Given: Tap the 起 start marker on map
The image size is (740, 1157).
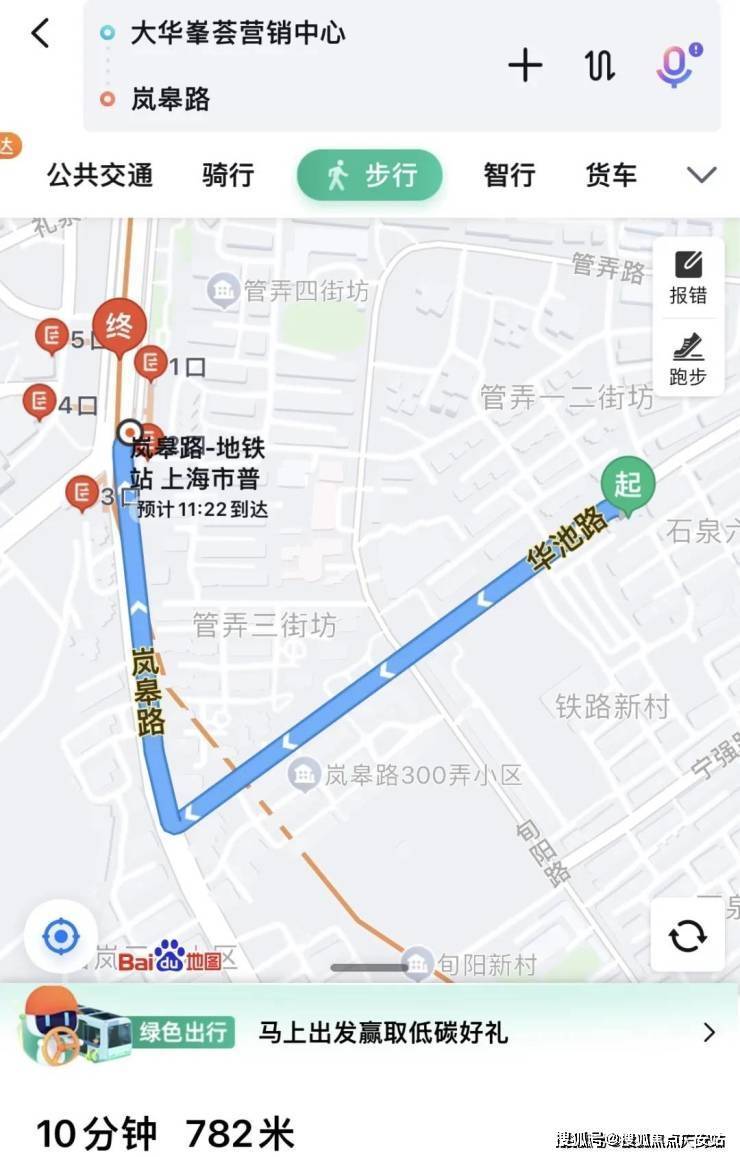Looking at the screenshot, I should 627,487.
